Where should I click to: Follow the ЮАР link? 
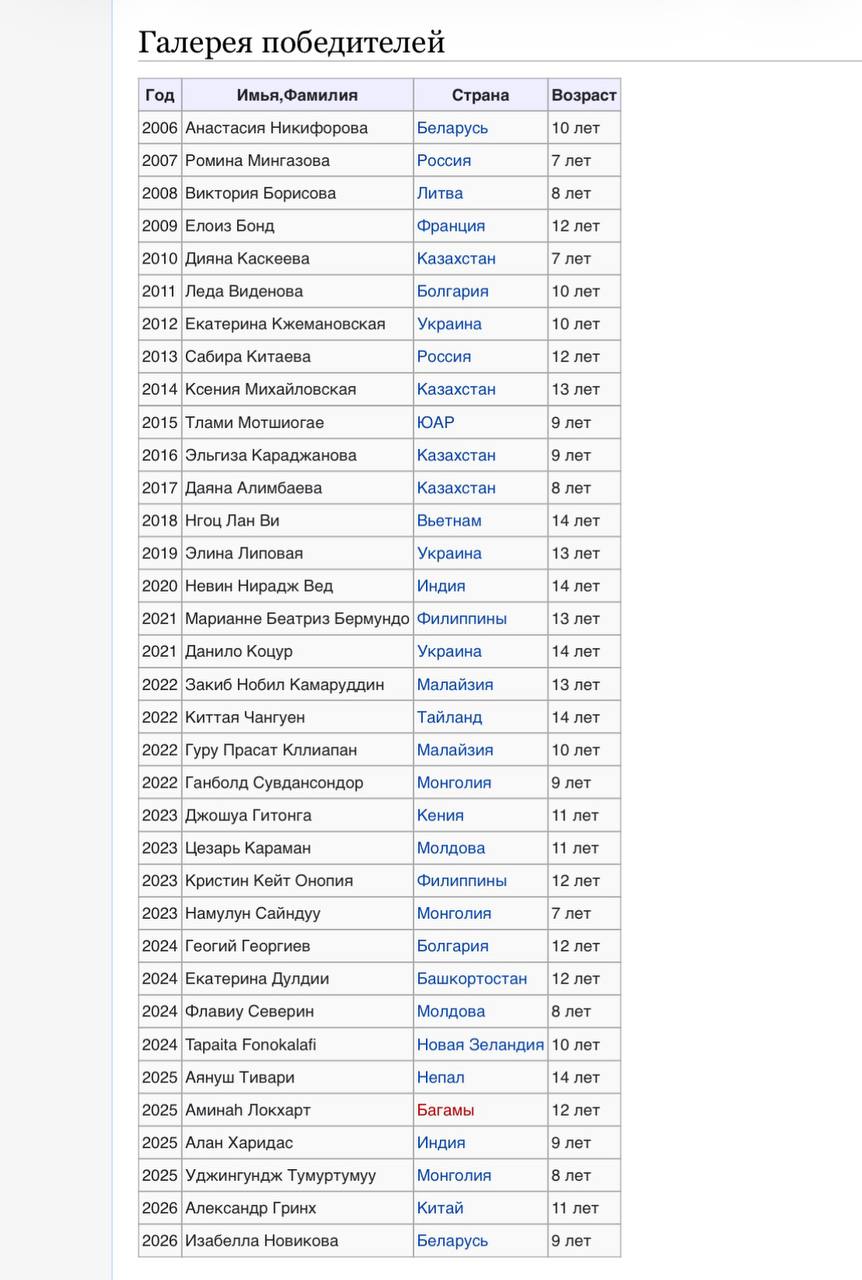pyautogui.click(x=436, y=422)
